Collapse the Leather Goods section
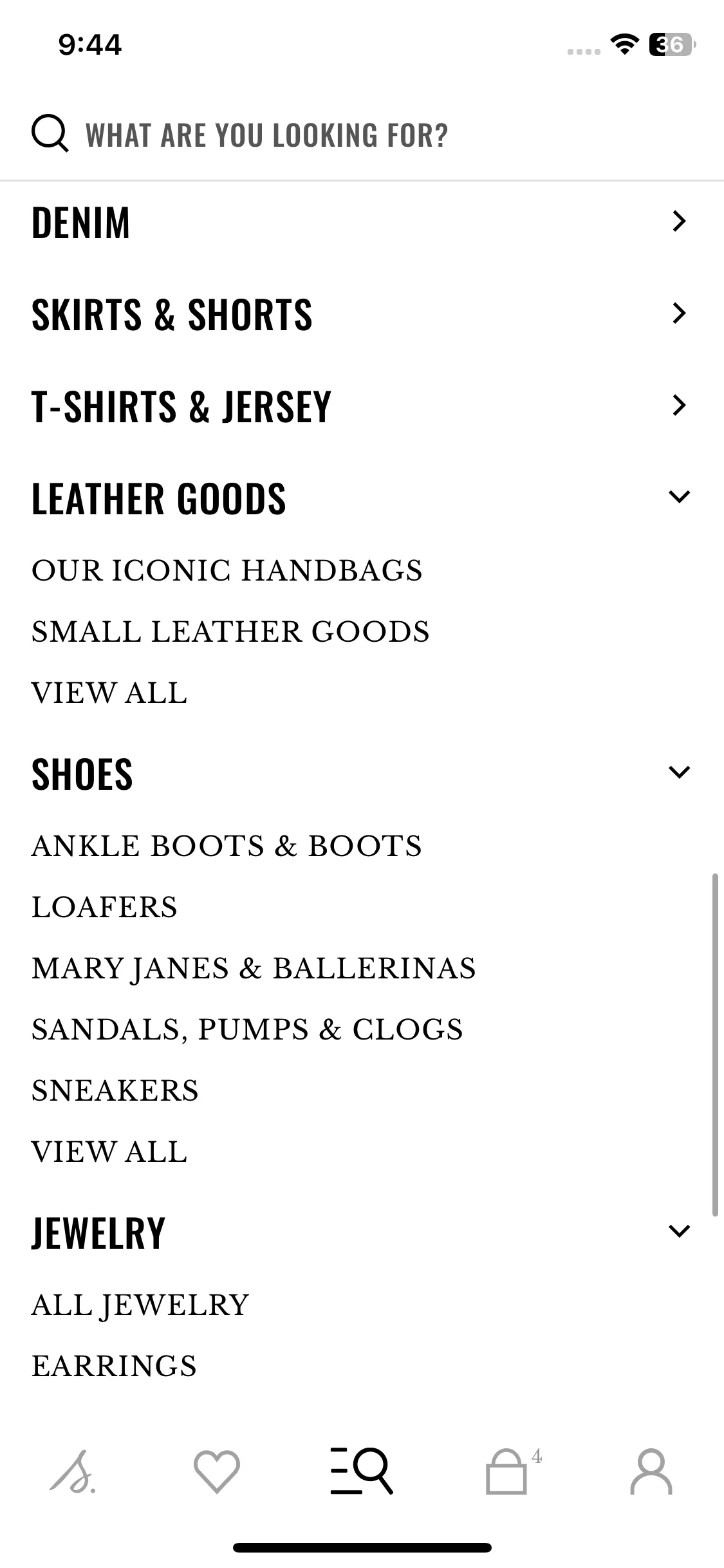Image resolution: width=724 pixels, height=1568 pixels. [679, 498]
